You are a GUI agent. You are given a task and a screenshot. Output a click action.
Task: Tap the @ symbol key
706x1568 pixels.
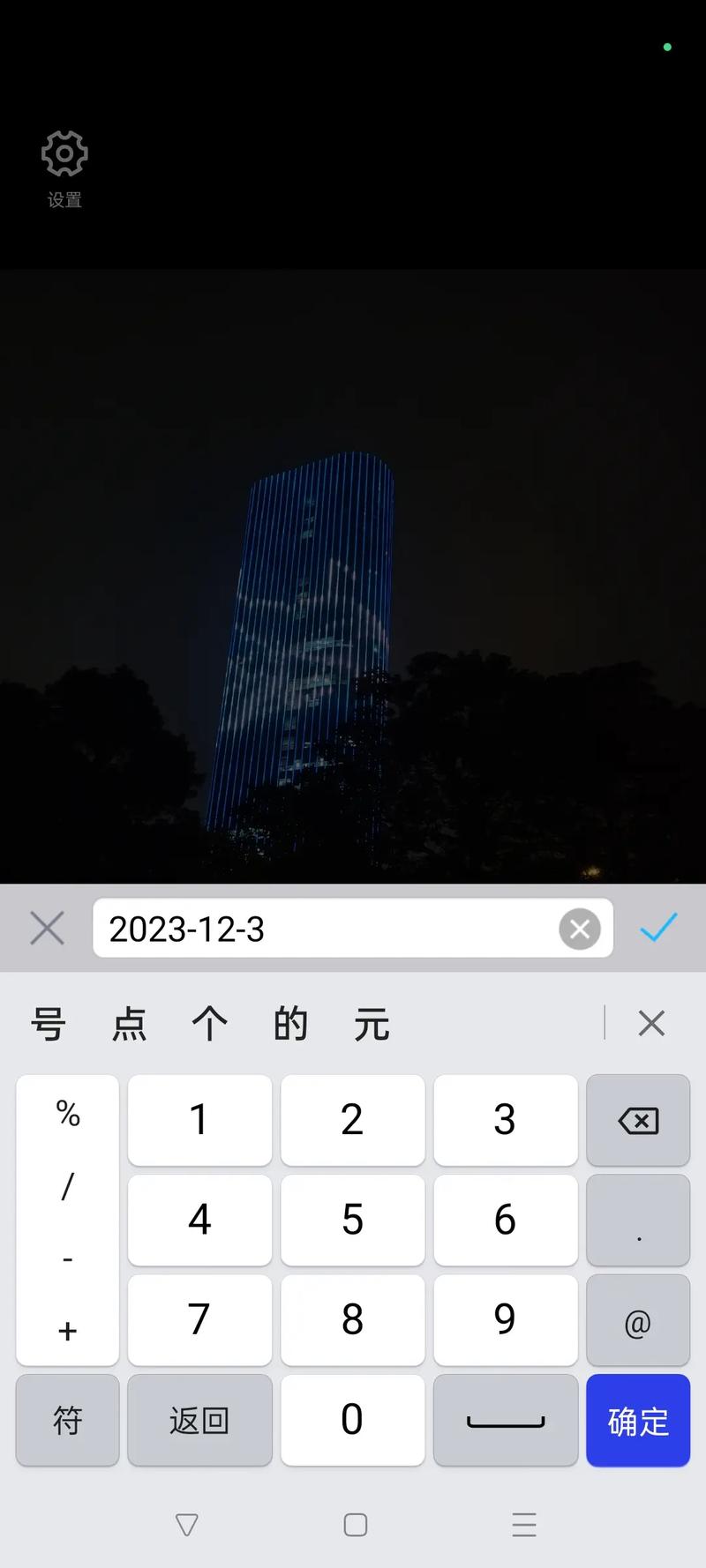637,1320
